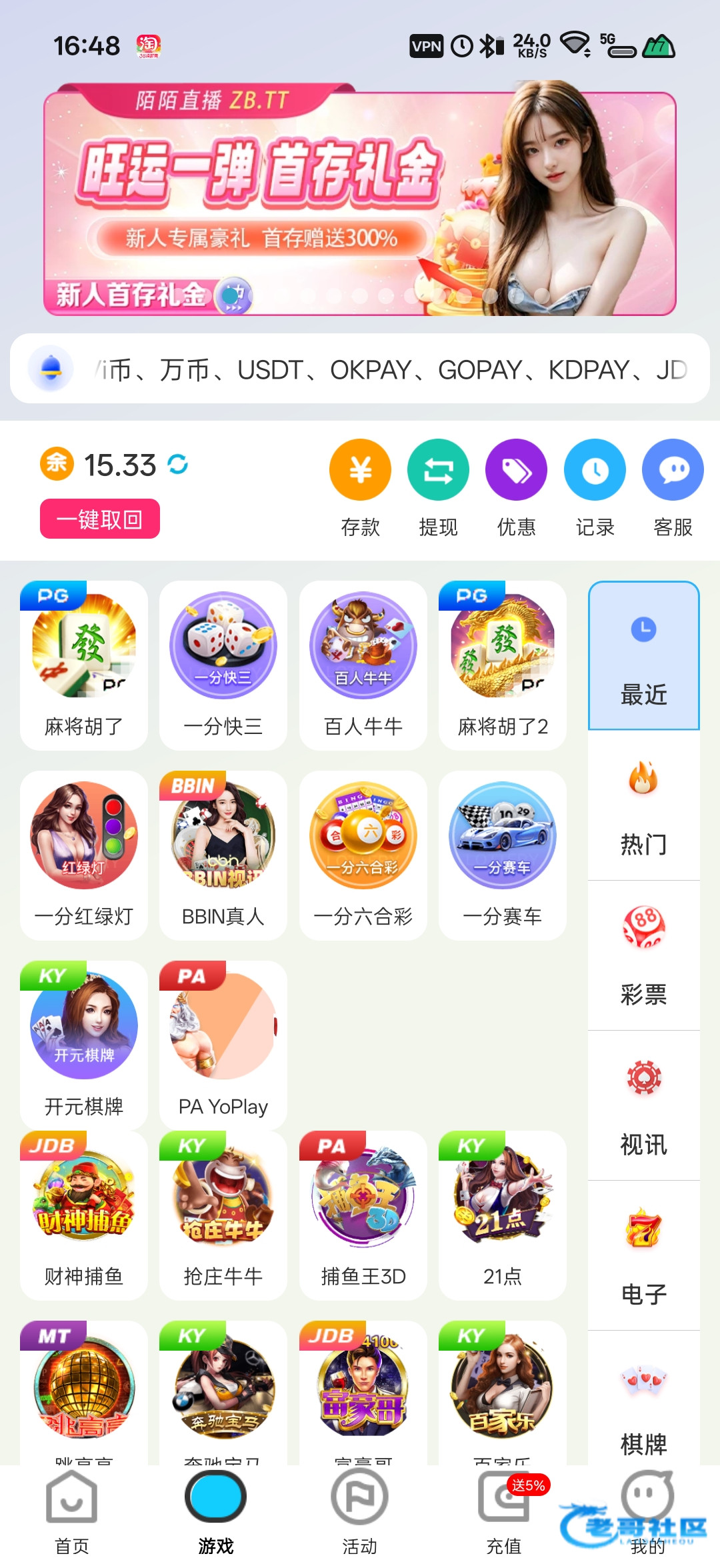Tap the 一键取回 button
Screen dimensions: 720x1568
tap(100, 519)
